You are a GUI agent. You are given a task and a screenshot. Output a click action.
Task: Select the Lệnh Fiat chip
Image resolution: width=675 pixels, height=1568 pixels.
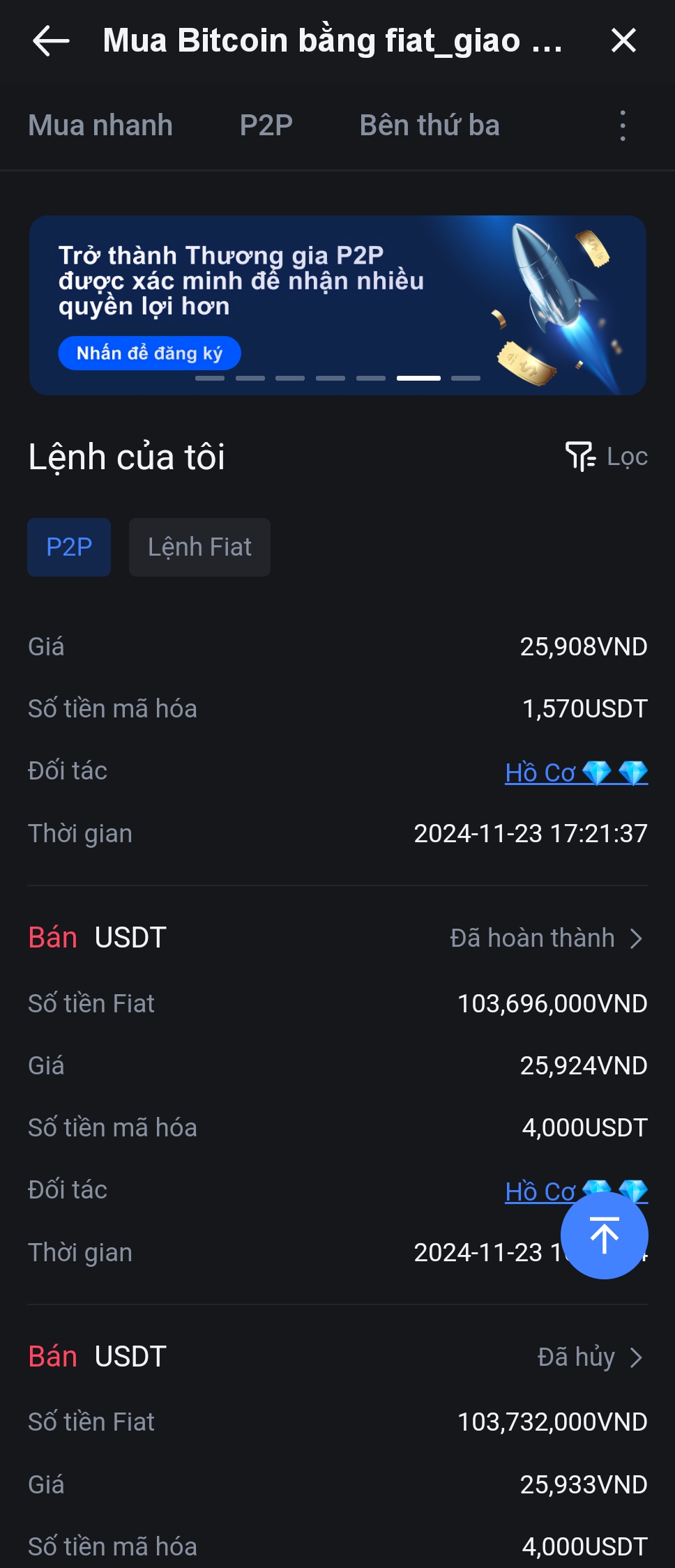(x=199, y=547)
